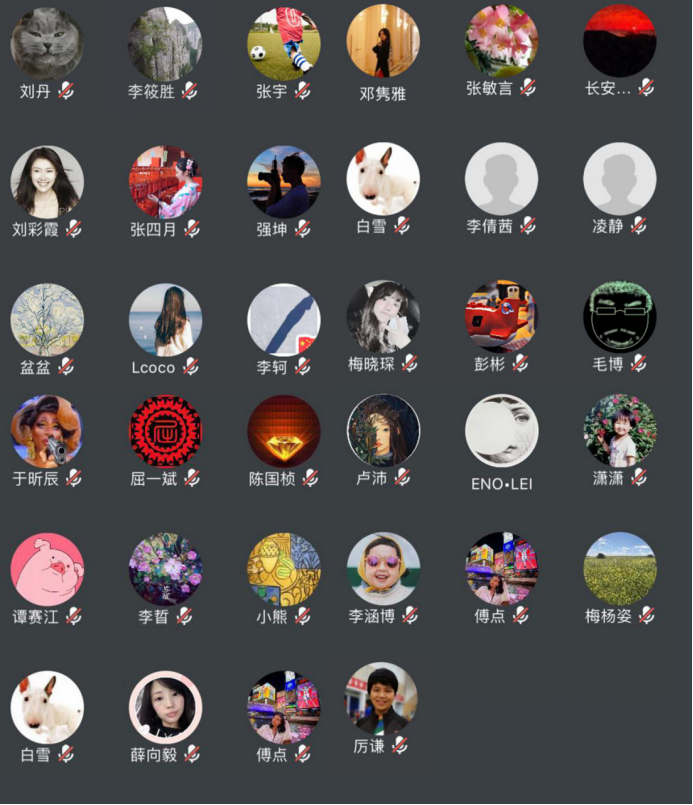The width and height of the screenshot is (693, 805).
Task: Tap participant ENO•LEI
Action: (502, 431)
